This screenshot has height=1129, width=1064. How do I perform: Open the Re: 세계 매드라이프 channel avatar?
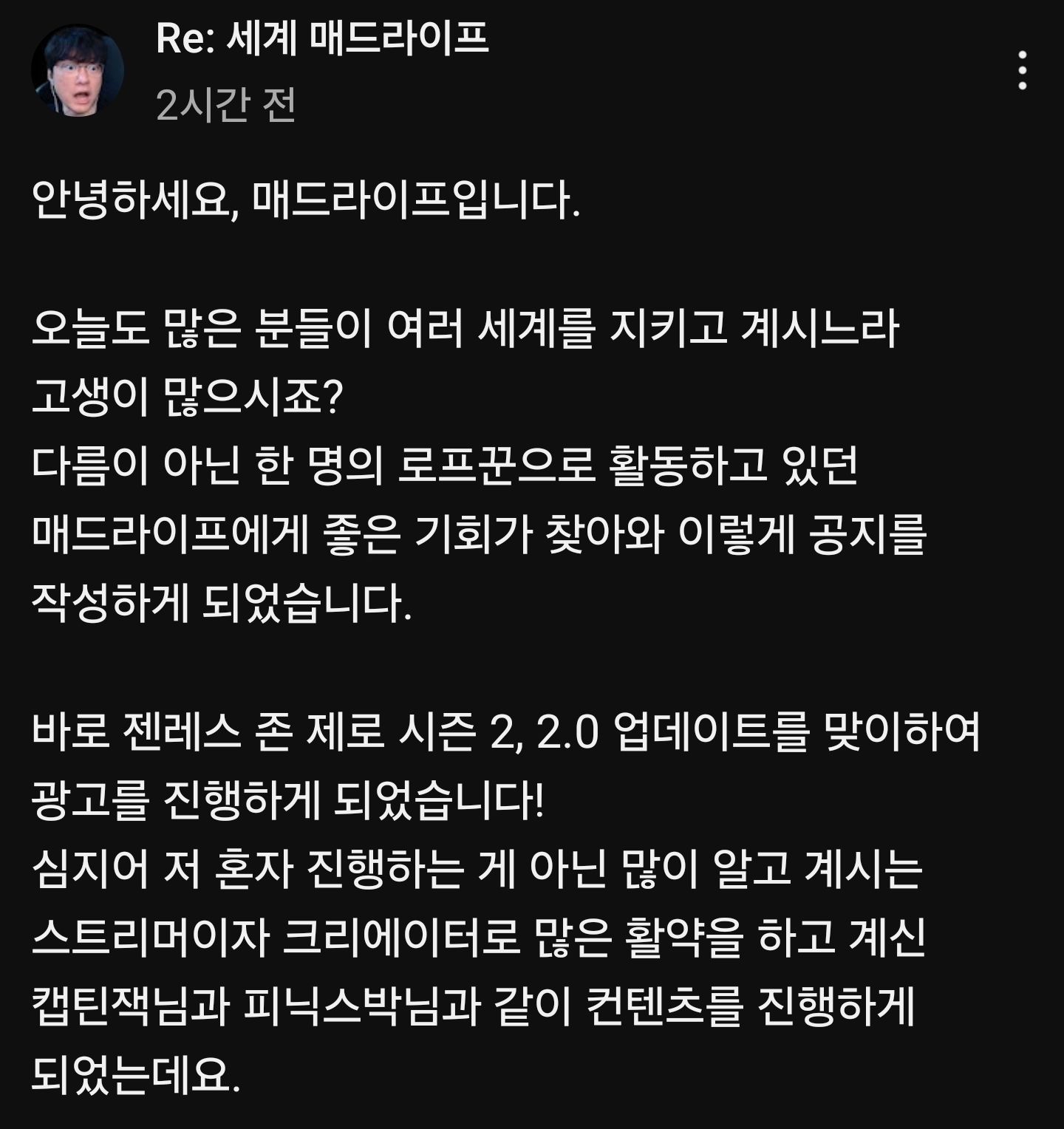coord(77,72)
